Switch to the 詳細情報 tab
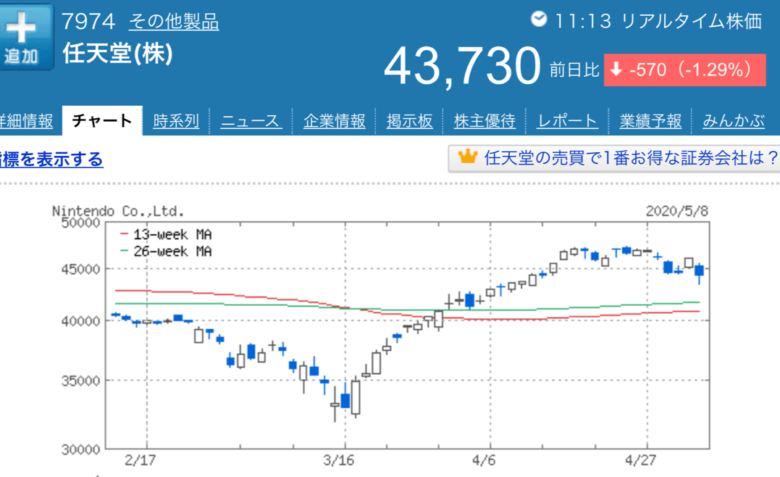The width and height of the screenshot is (780, 477). click(25, 121)
